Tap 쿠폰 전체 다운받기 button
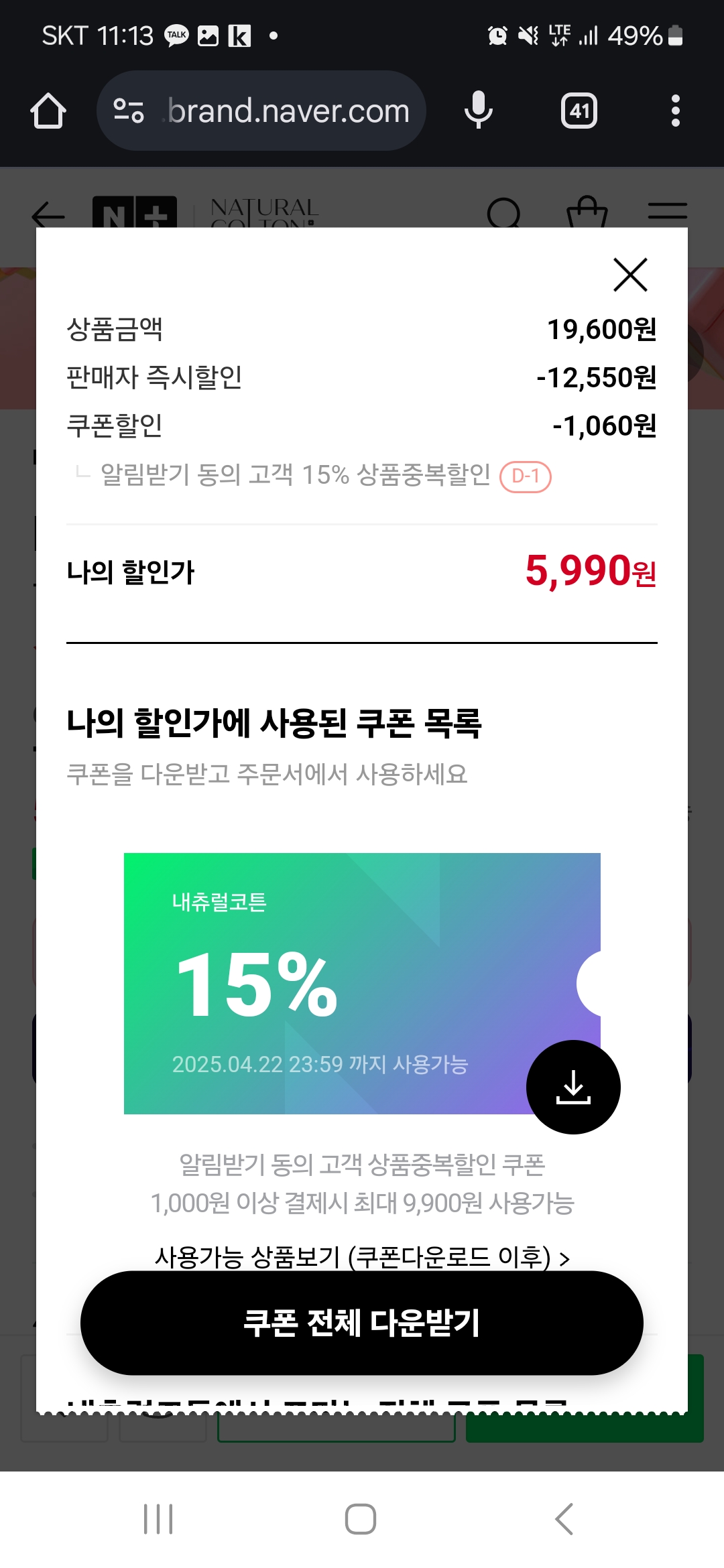 click(362, 1323)
